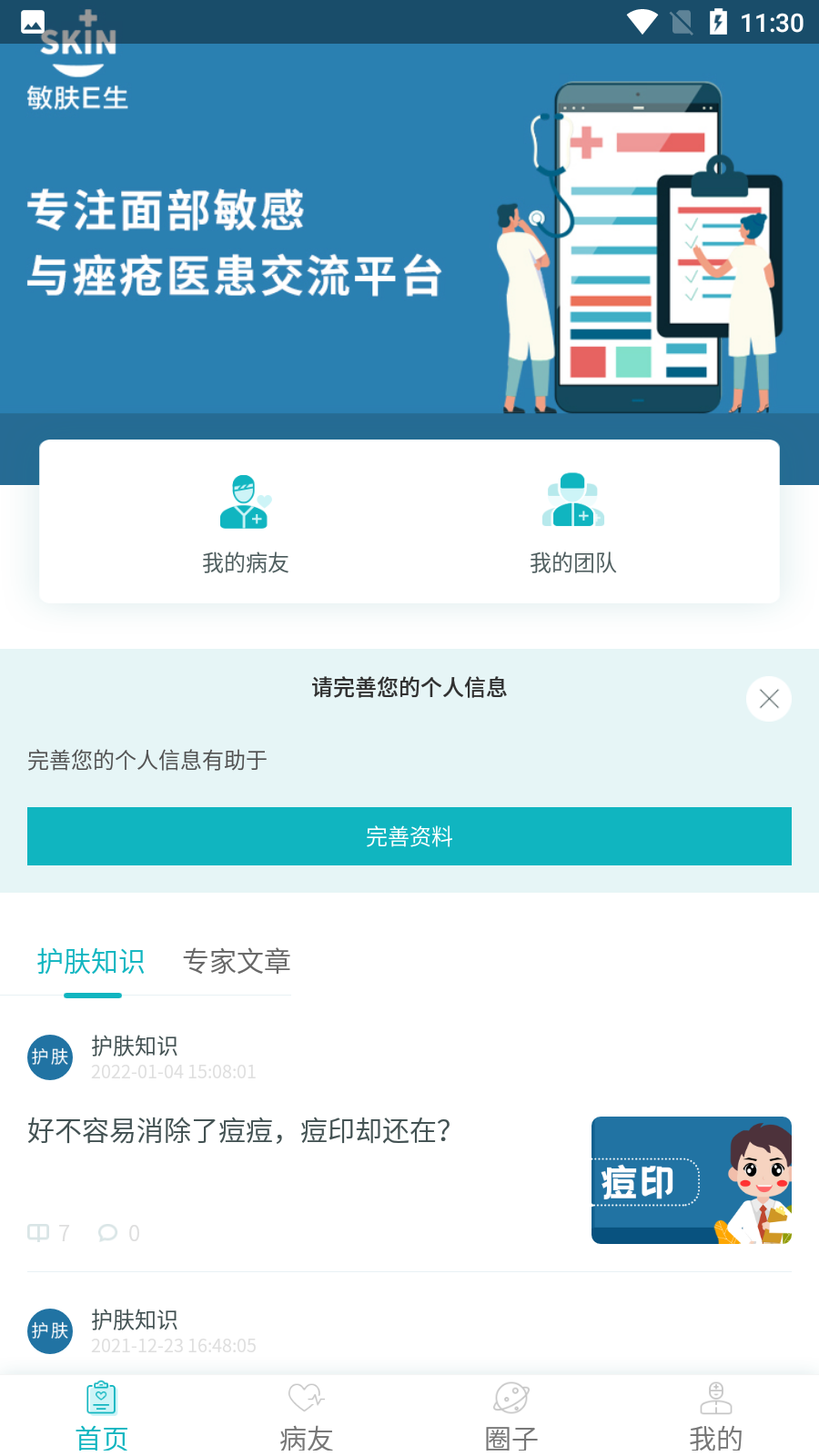Tap the 我的 doctor icon in bottom nav

pos(715,1399)
